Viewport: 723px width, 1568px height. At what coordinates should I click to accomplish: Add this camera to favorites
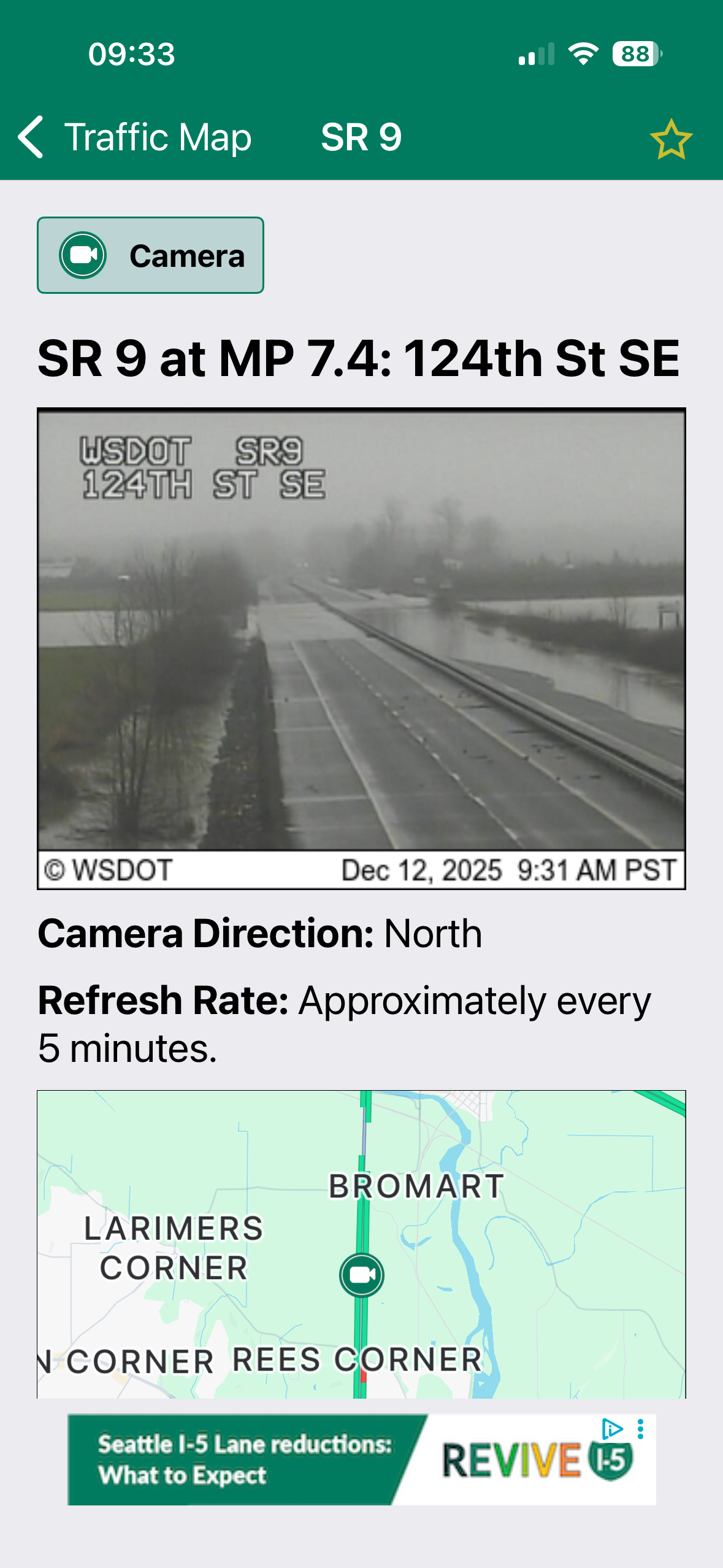(671, 139)
